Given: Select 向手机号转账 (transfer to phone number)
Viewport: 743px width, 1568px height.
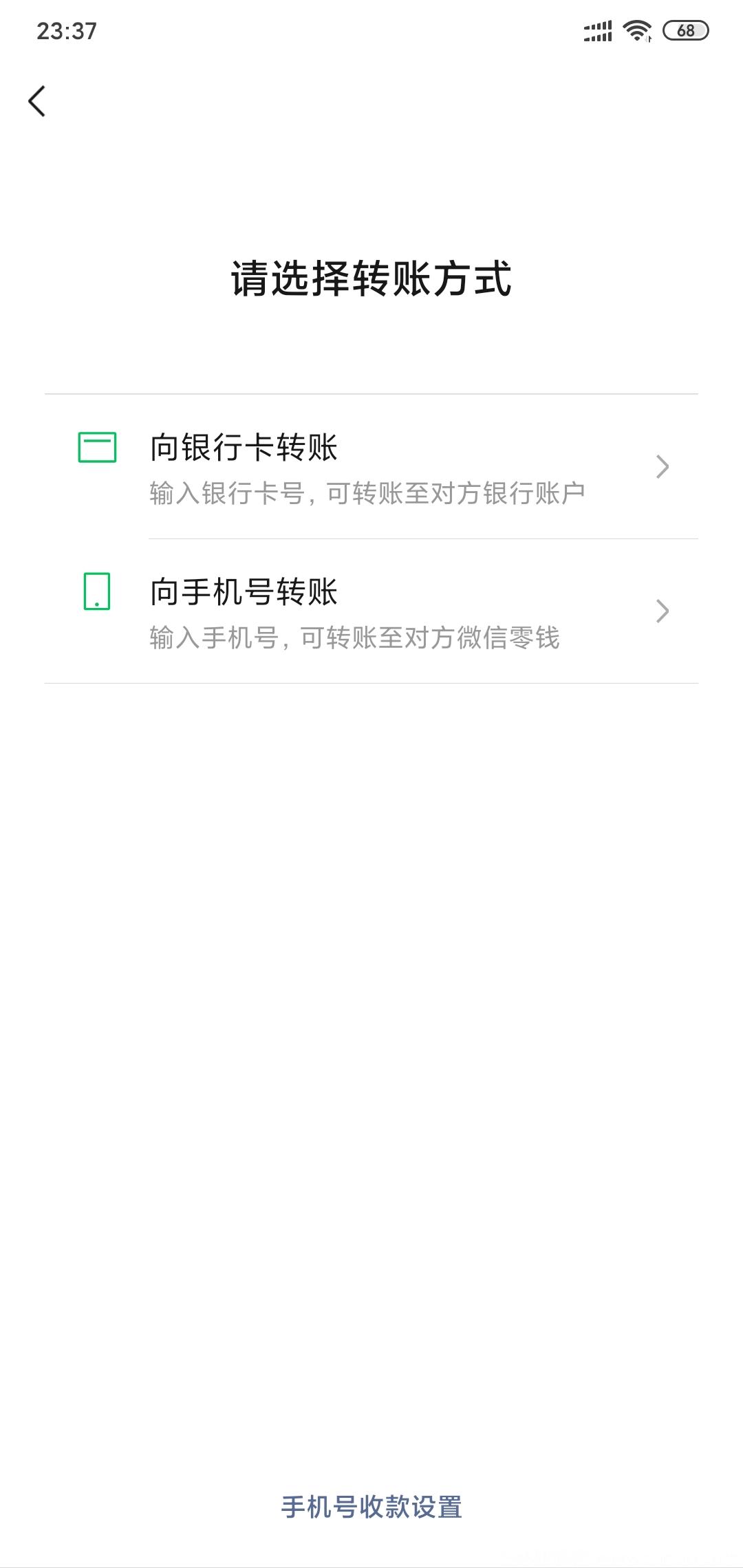Looking at the screenshot, I should [371, 611].
